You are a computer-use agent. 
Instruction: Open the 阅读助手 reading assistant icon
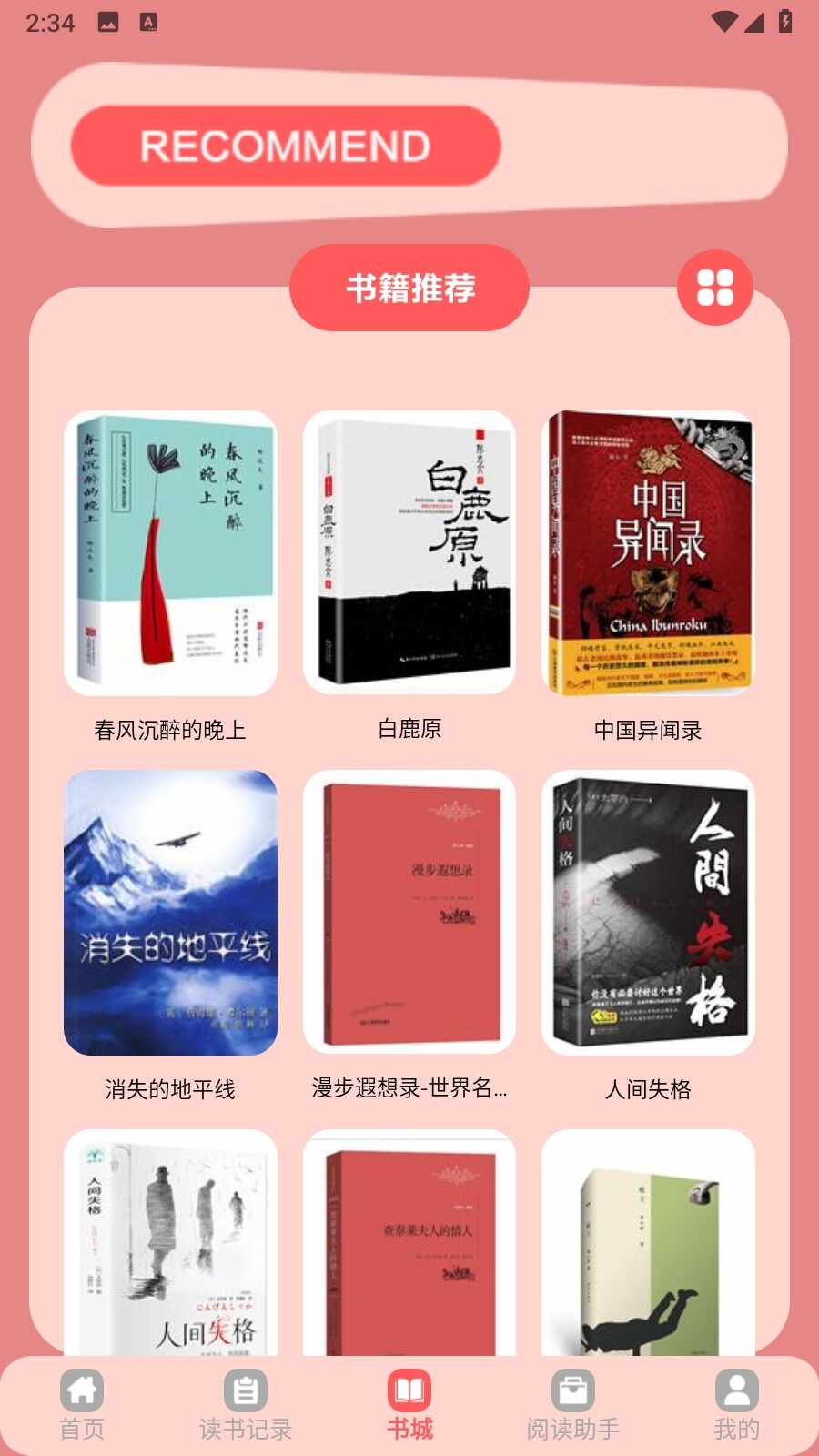pos(572,1390)
